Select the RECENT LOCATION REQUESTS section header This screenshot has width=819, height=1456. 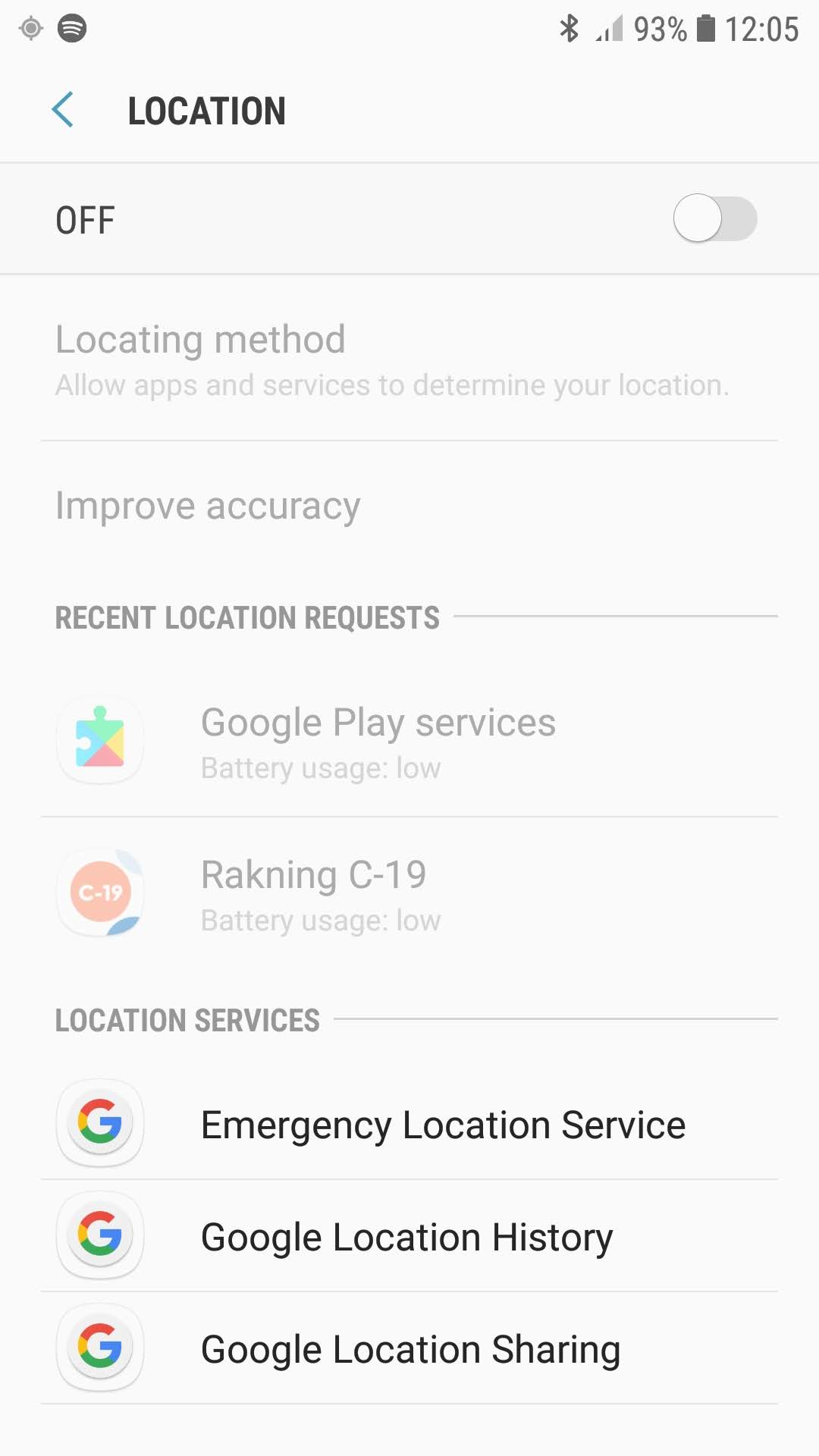click(x=246, y=617)
